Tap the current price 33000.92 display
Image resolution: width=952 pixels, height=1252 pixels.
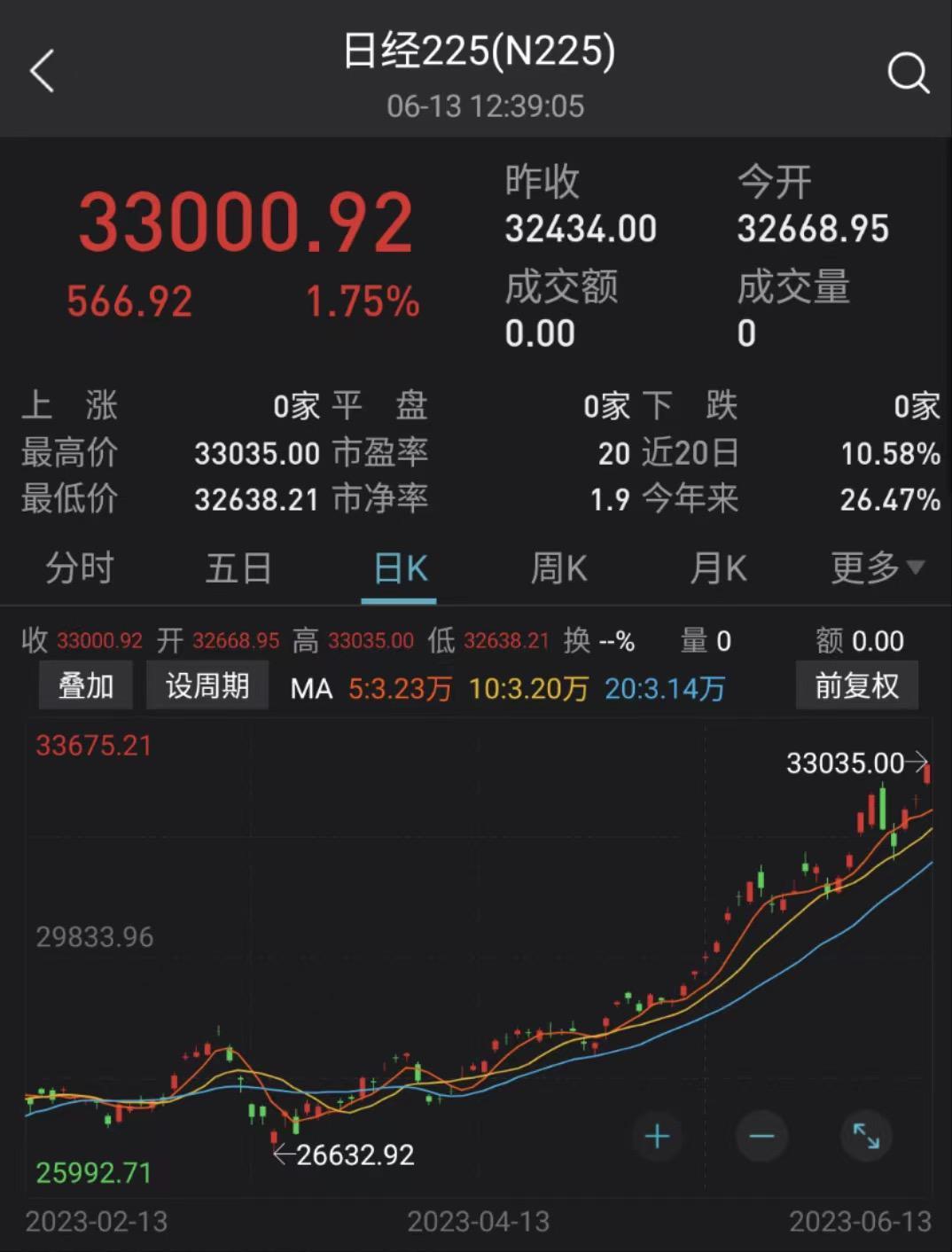coord(246,223)
